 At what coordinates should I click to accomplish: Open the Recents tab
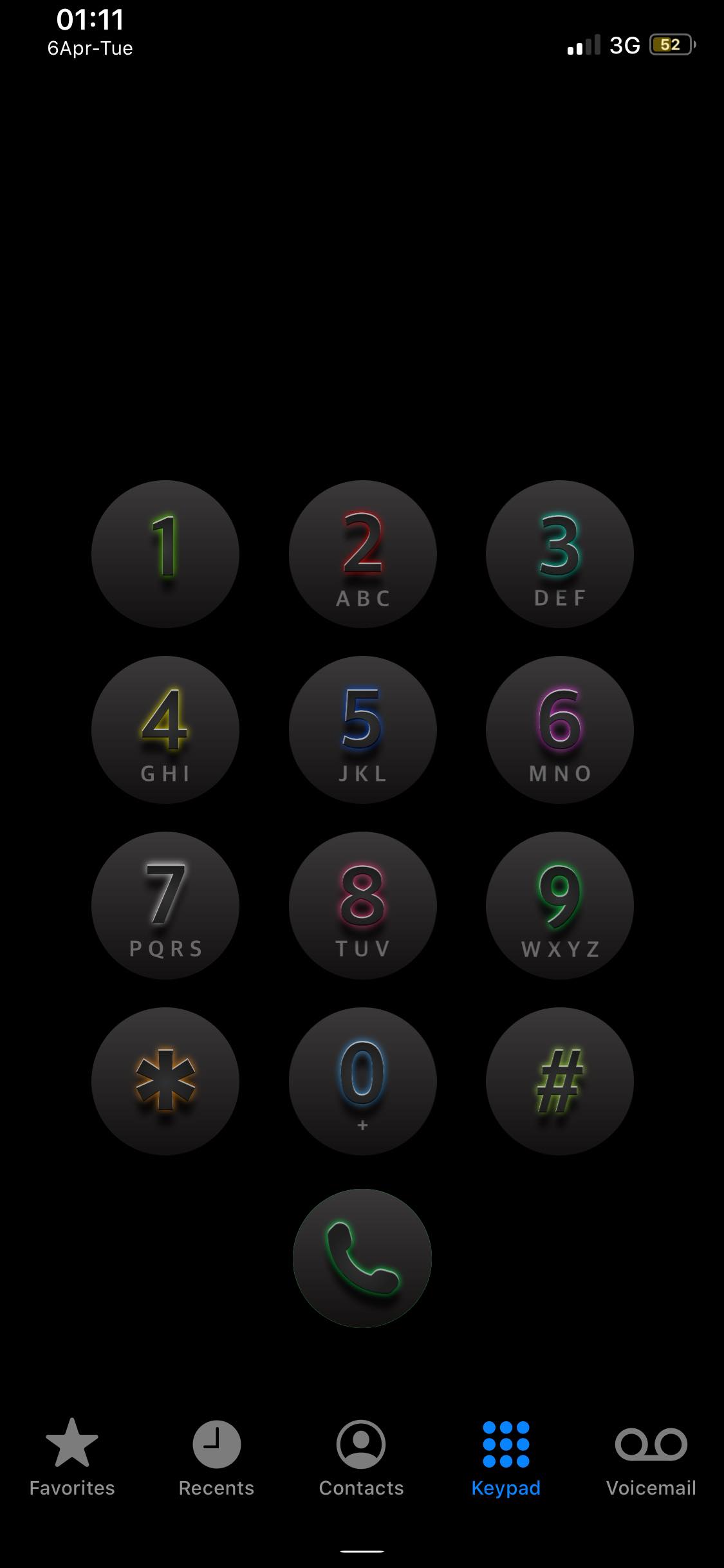(x=216, y=1458)
